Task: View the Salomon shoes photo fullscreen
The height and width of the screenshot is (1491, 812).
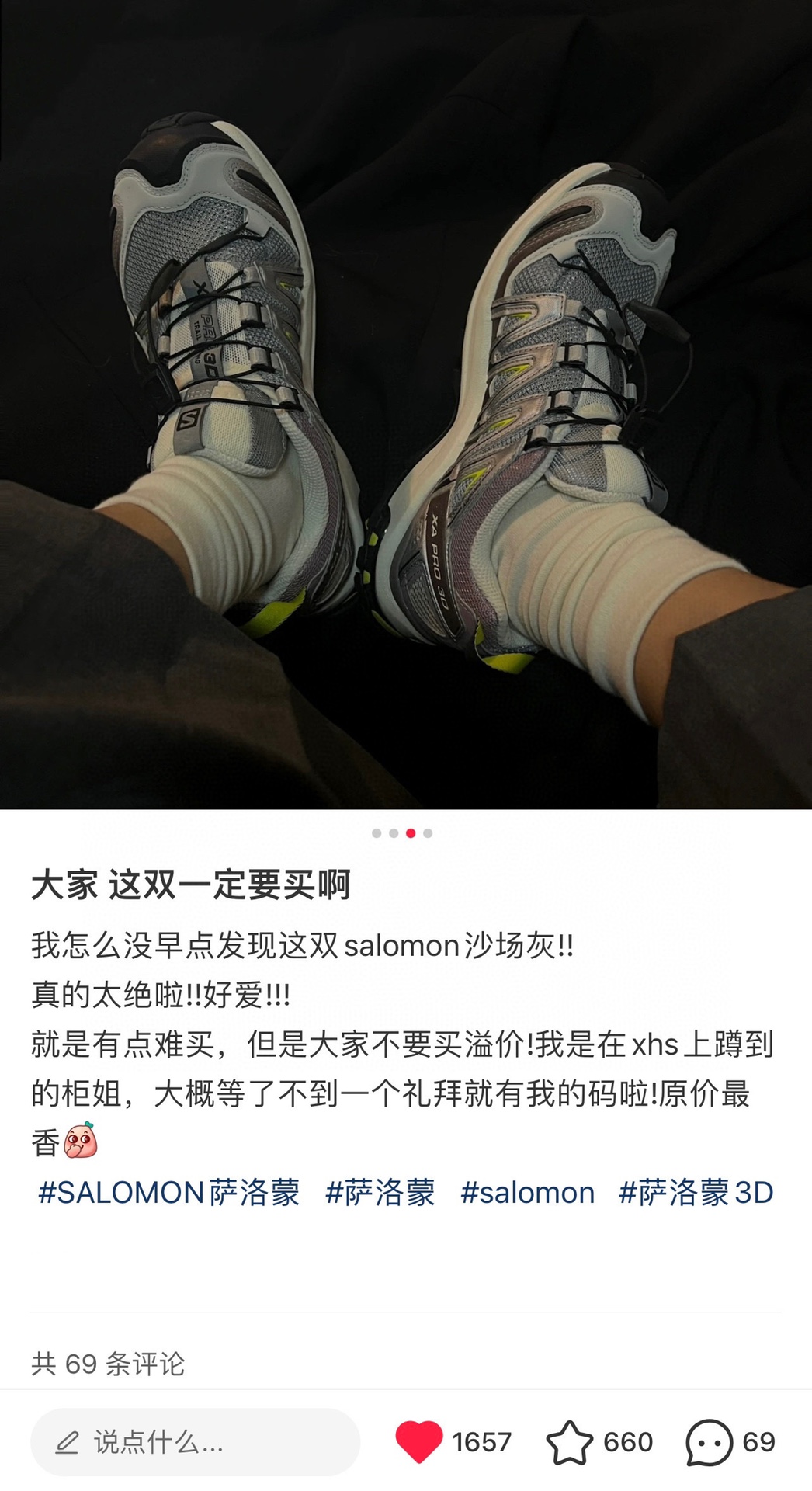Action: pos(406,404)
